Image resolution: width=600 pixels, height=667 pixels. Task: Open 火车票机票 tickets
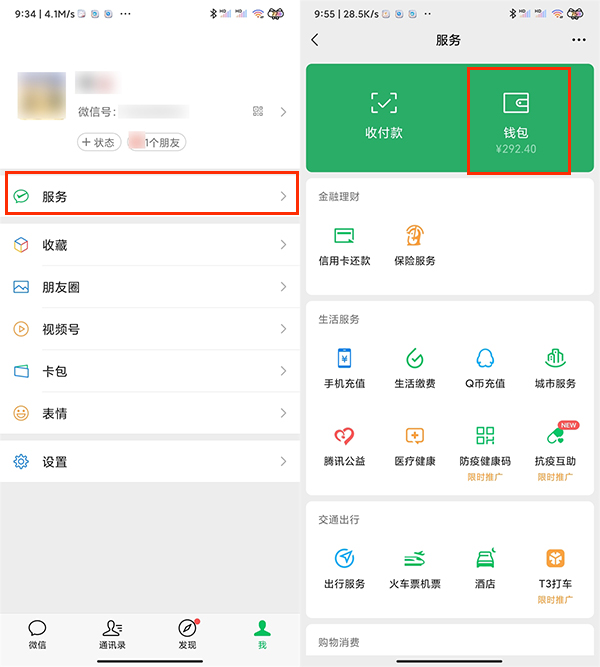(414, 568)
